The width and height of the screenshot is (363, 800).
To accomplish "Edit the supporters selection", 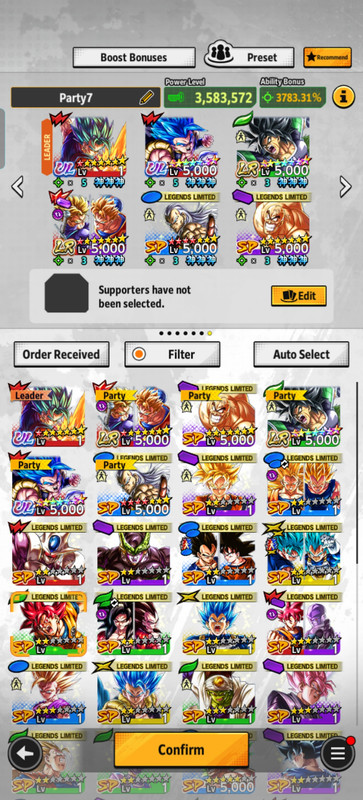I will pos(299,296).
